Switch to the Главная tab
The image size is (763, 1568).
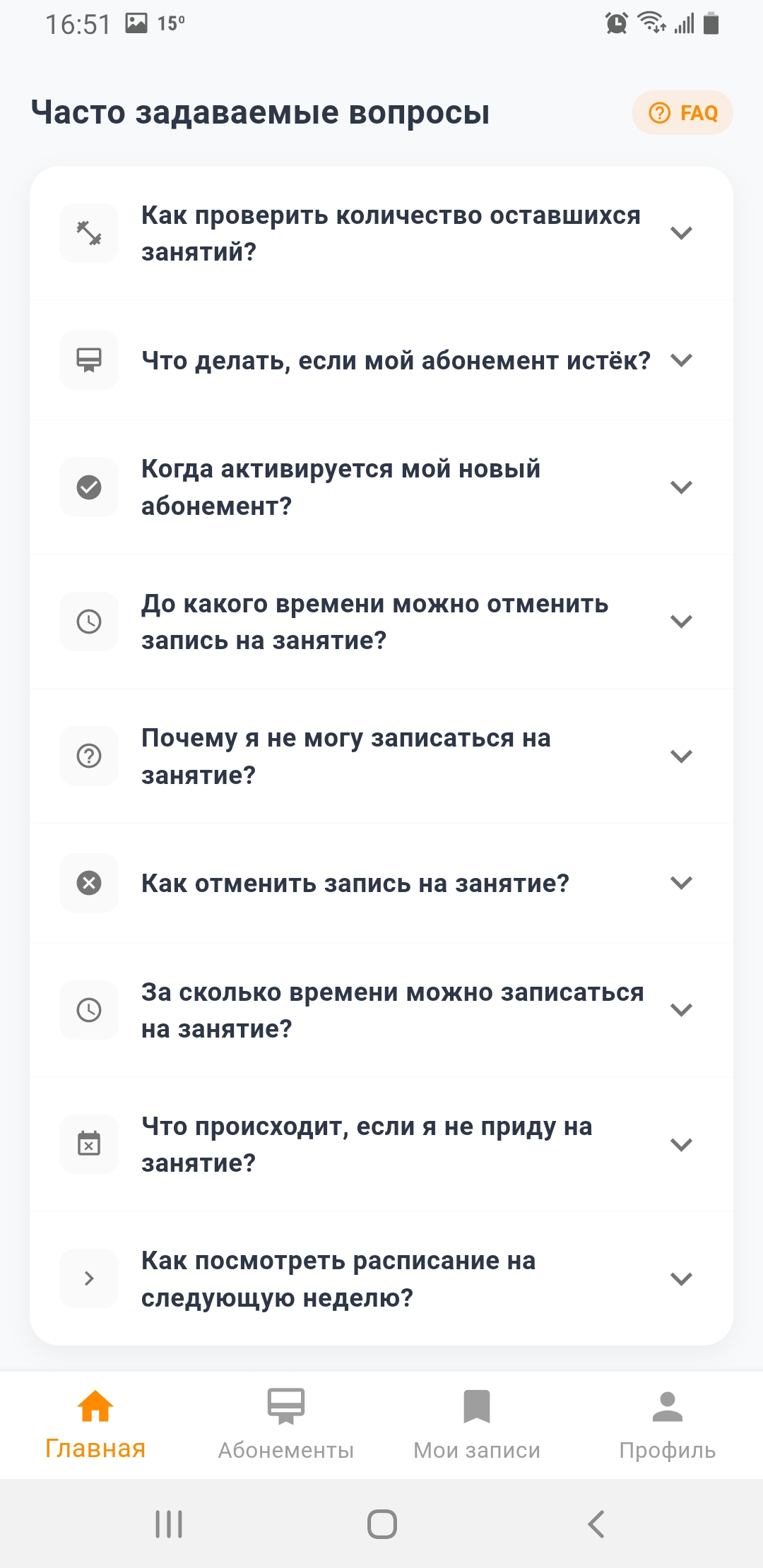tap(95, 1425)
